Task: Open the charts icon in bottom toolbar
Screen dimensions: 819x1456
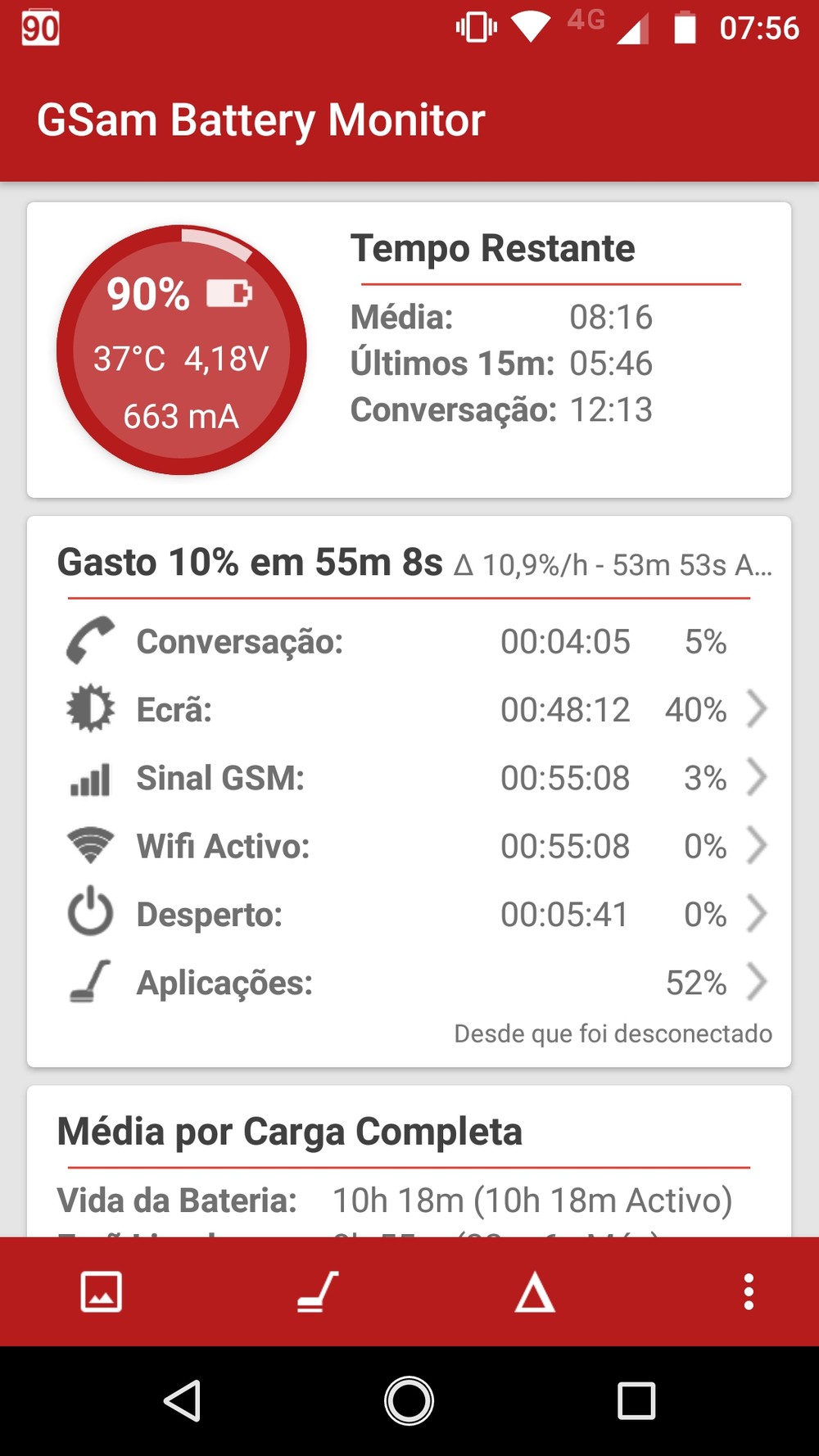Action: (x=102, y=1292)
